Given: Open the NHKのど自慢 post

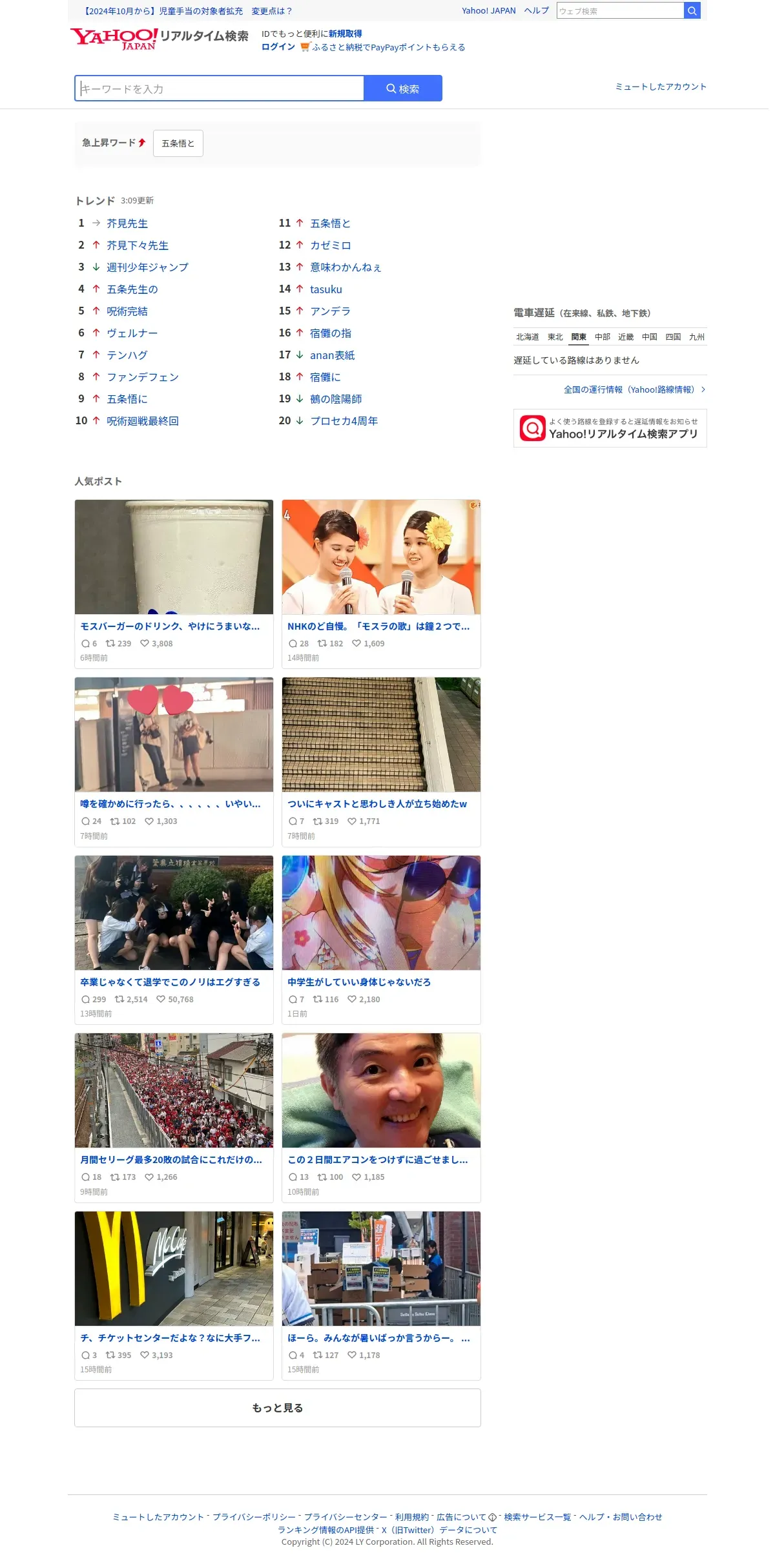Looking at the screenshot, I should click(378, 626).
